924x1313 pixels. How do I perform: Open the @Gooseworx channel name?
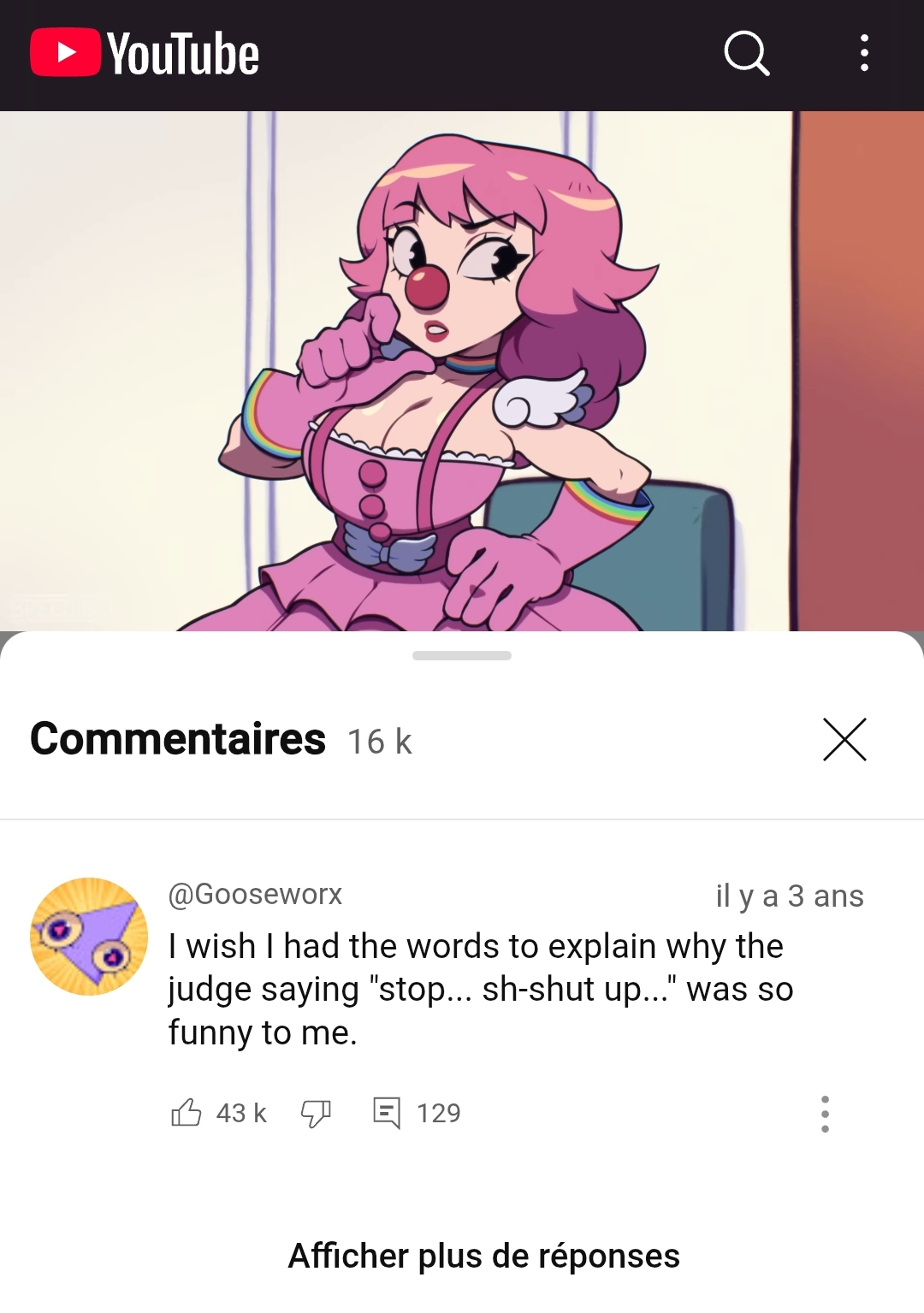click(255, 894)
